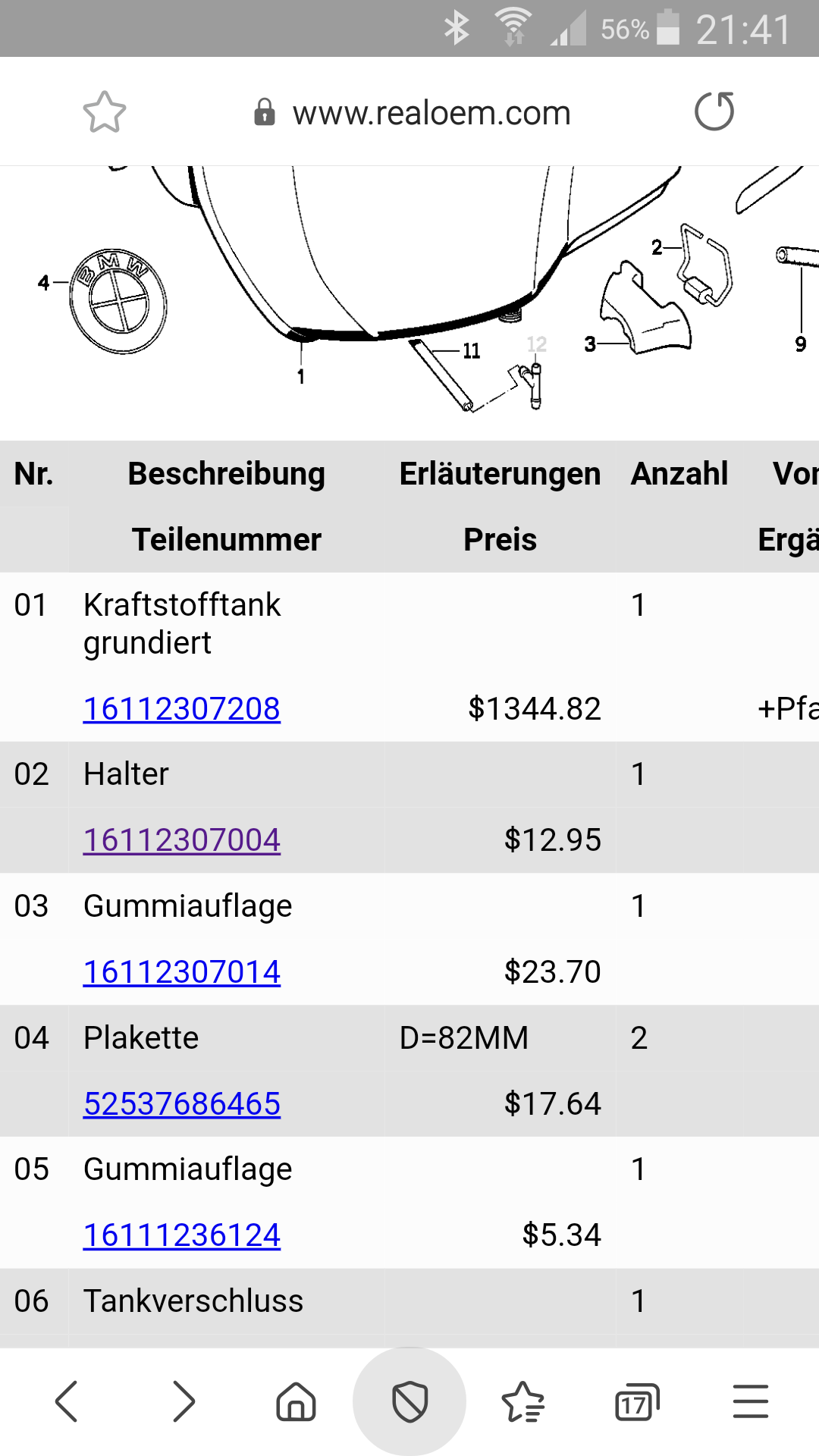The image size is (819, 1456).
Task: Open the browser hamburger menu
Action: tap(751, 1401)
